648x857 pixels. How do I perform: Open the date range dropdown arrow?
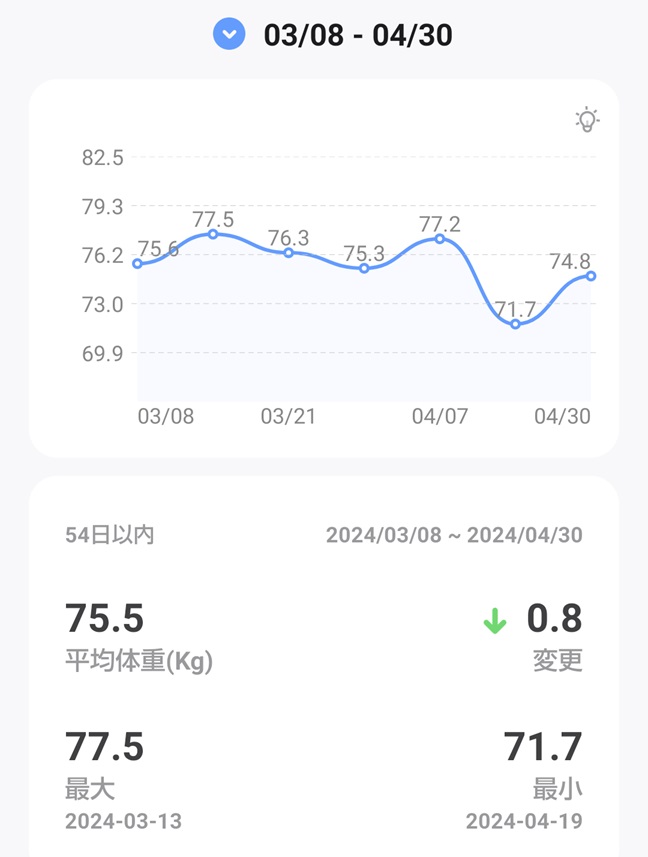coord(229,34)
